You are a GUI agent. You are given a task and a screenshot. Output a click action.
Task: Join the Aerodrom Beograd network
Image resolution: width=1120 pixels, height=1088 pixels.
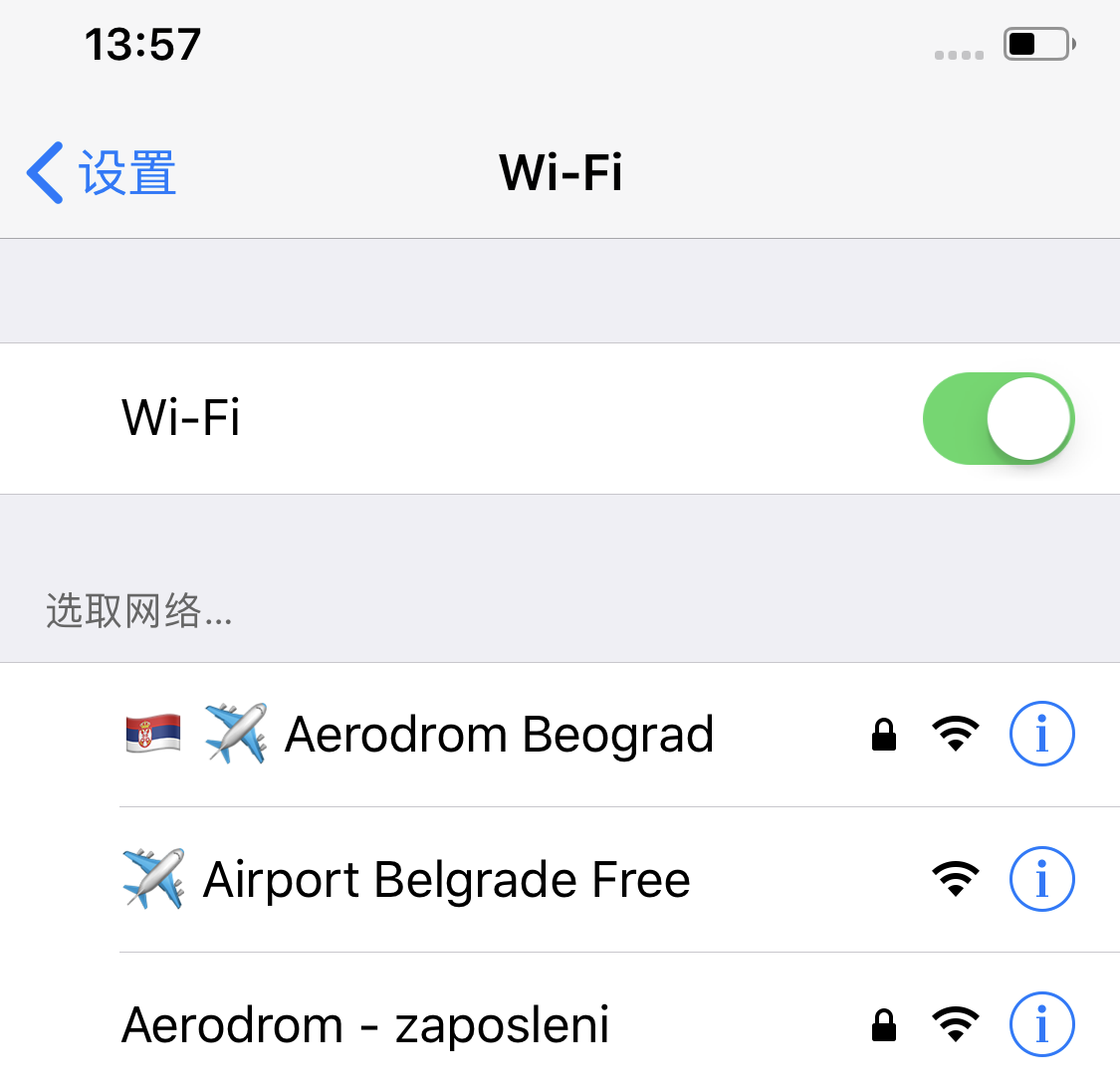tap(498, 735)
